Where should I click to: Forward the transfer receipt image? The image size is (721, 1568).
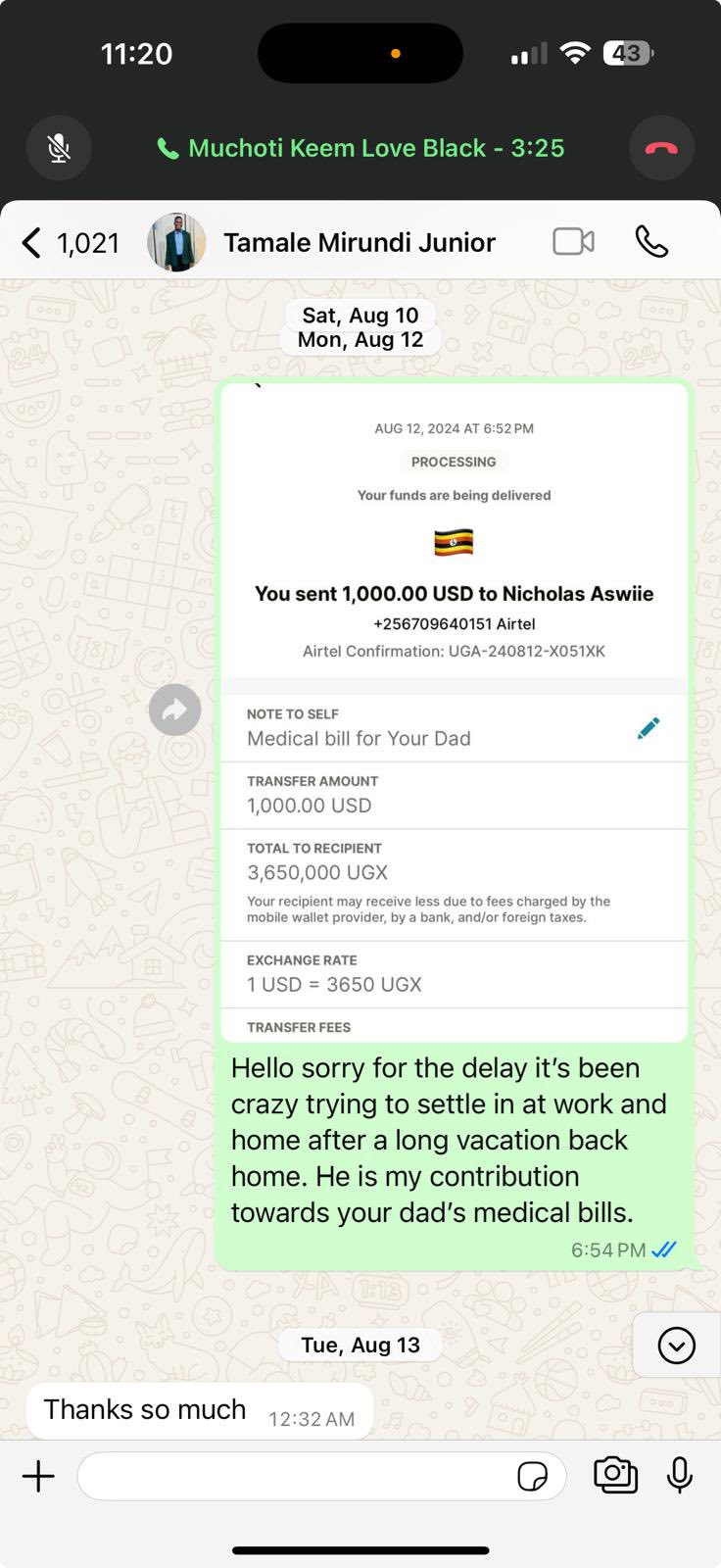click(174, 710)
